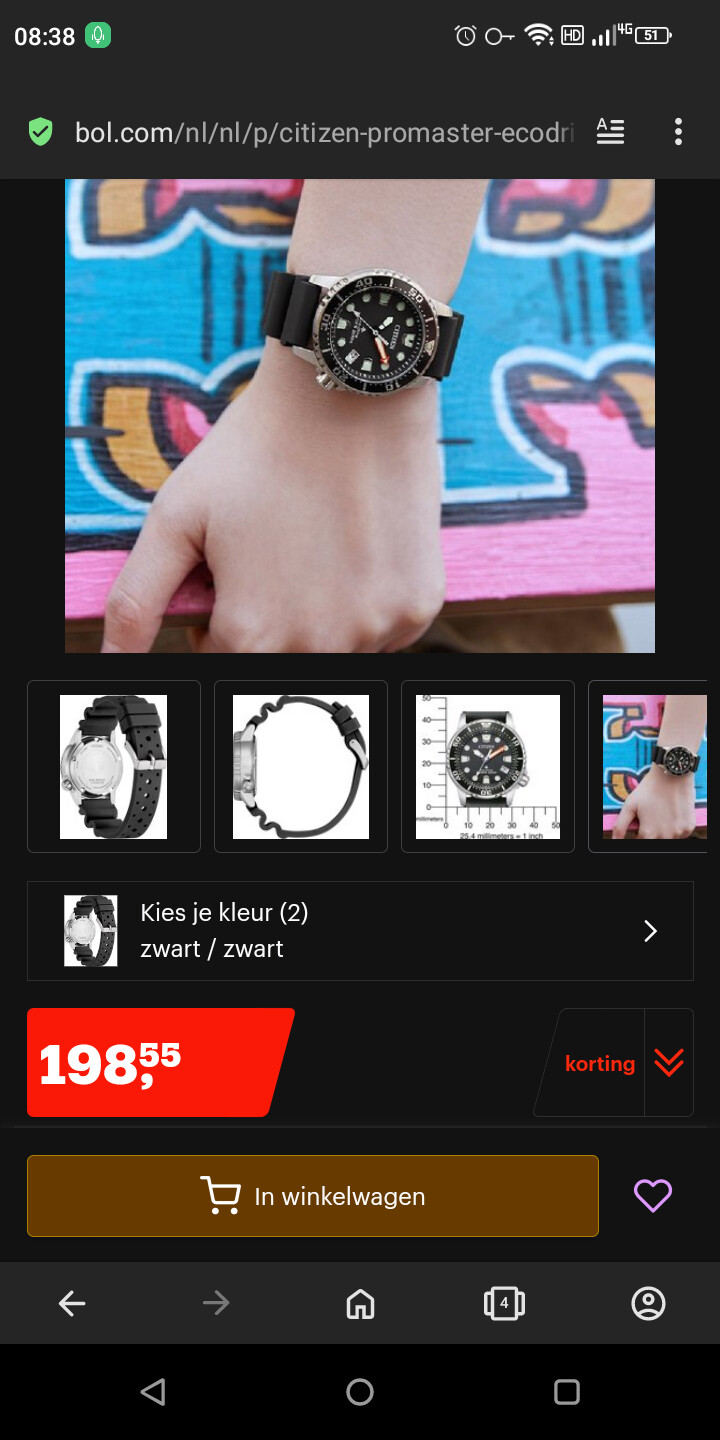Viewport: 720px width, 1440px height.
Task: Add the watch to the wishlist heart
Action: pyautogui.click(x=653, y=1196)
